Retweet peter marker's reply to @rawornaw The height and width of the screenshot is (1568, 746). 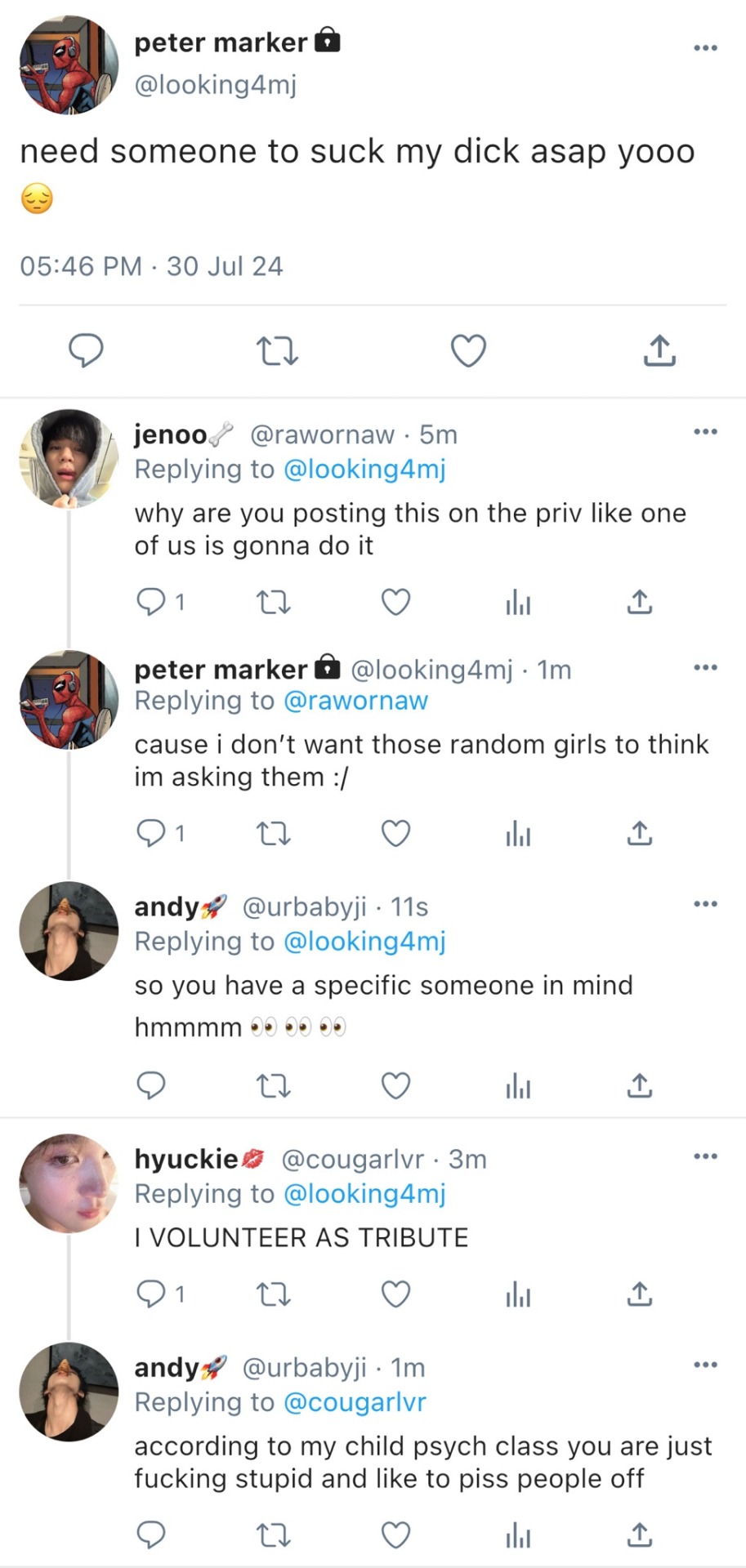[273, 834]
